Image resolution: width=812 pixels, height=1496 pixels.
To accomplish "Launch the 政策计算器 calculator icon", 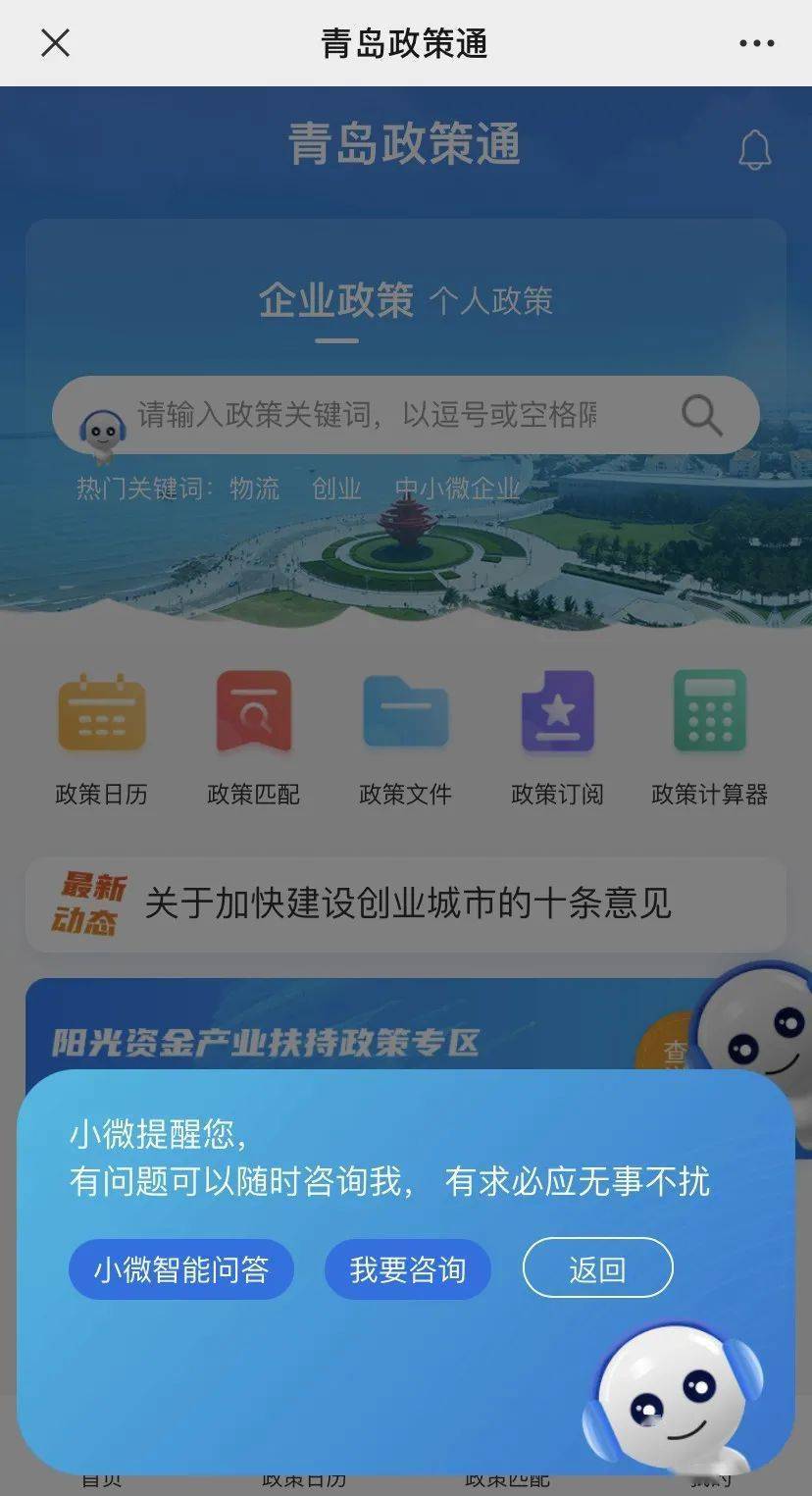I will point(710,711).
